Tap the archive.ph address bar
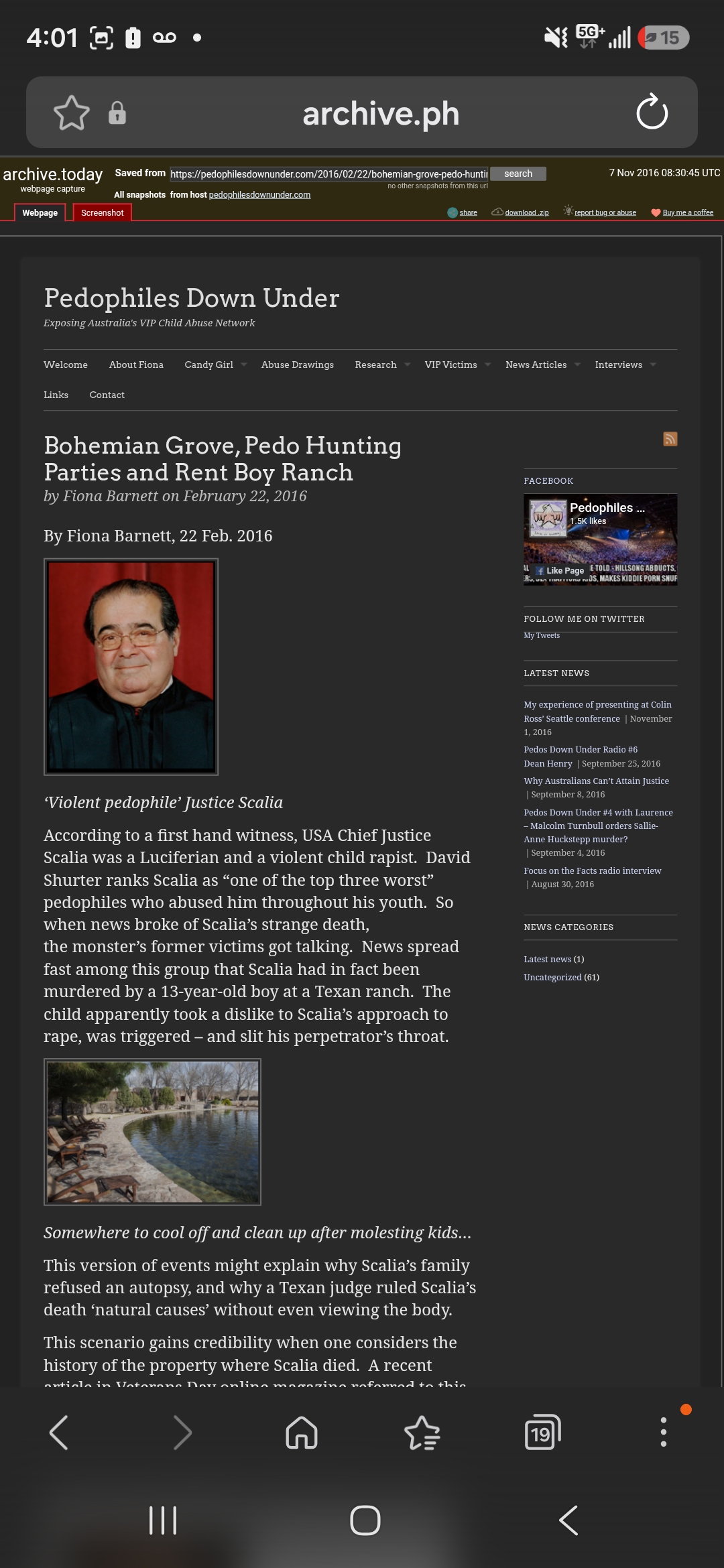The width and height of the screenshot is (724, 1568). click(381, 113)
